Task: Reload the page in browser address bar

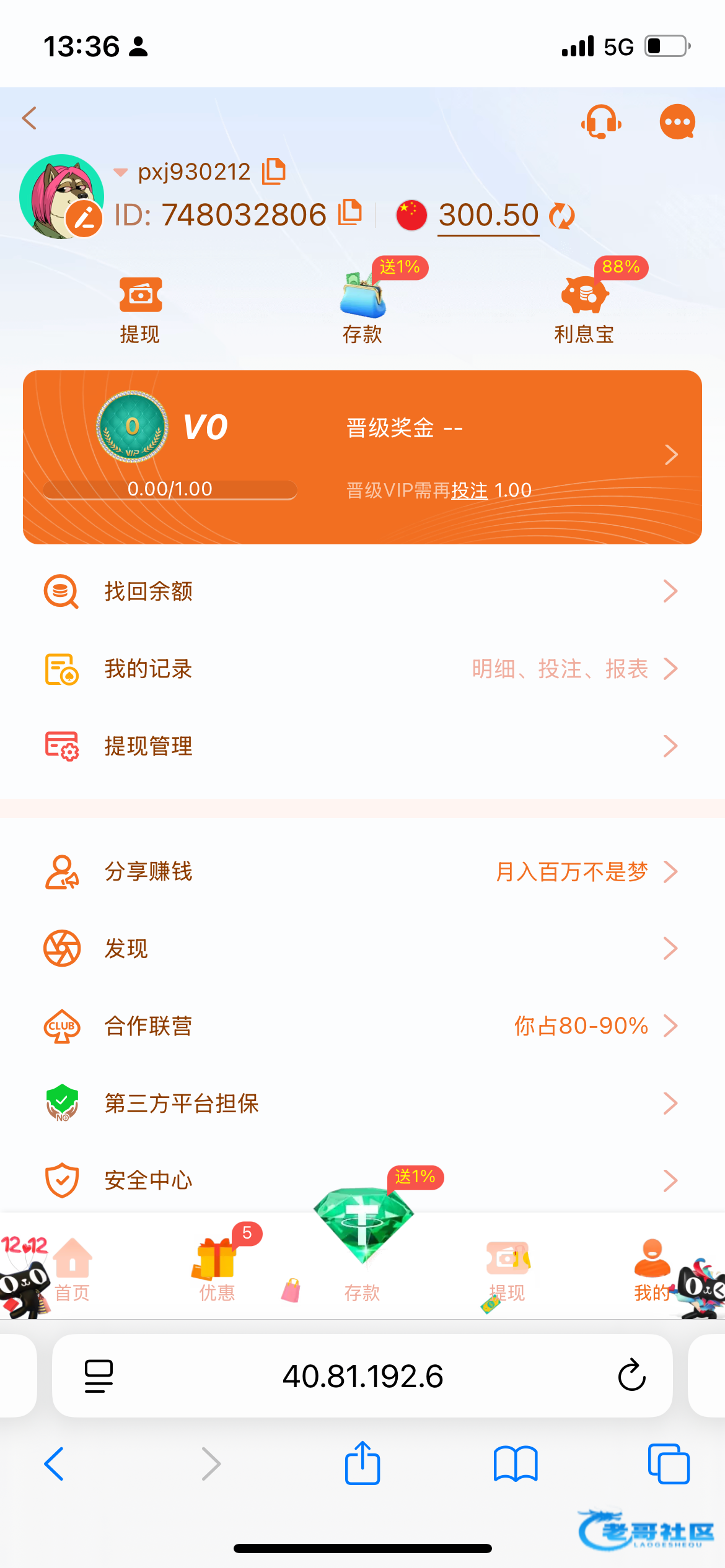Action: 631,1375
